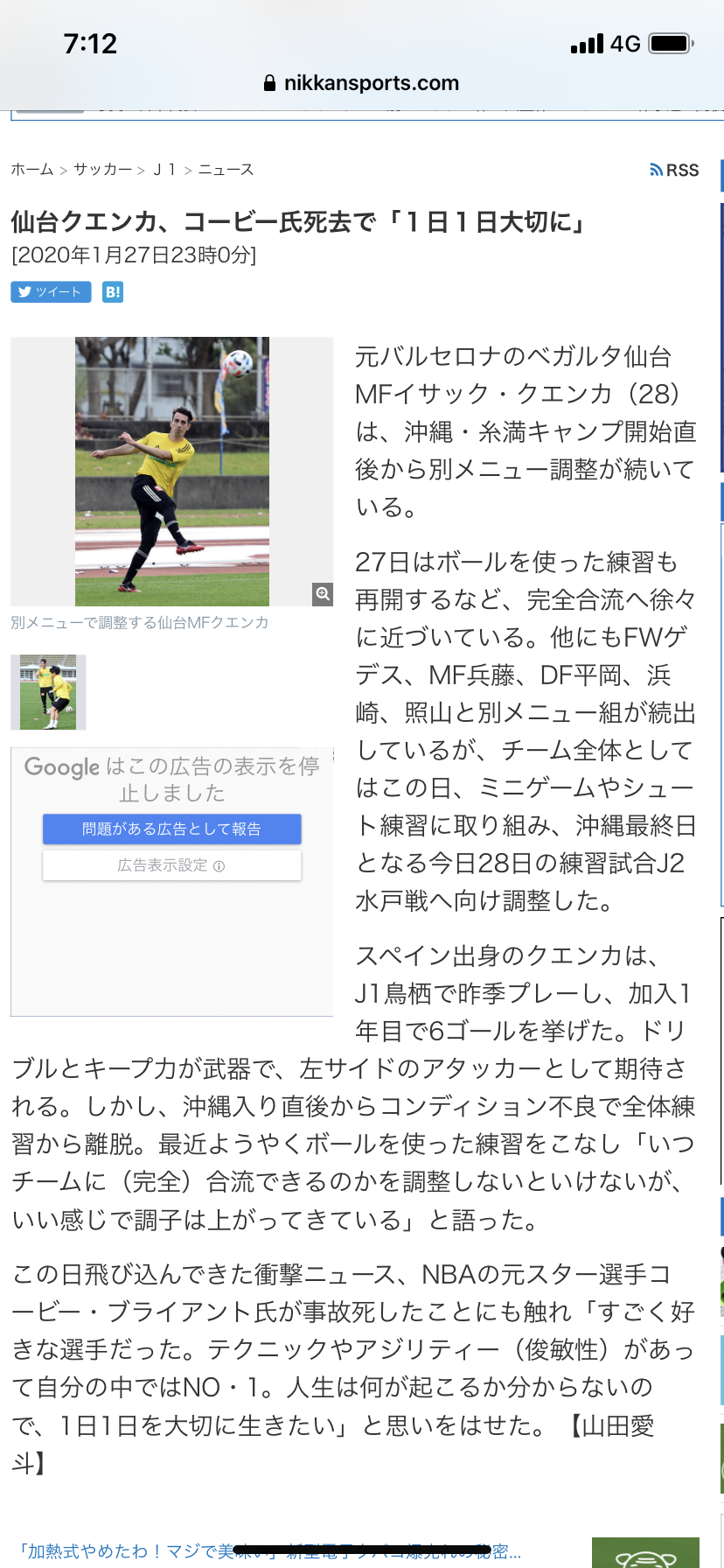Viewport: 724px width, 1568px height.
Task: Open the 加熱式やめたわ ad link
Action: pyautogui.click(x=269, y=1551)
